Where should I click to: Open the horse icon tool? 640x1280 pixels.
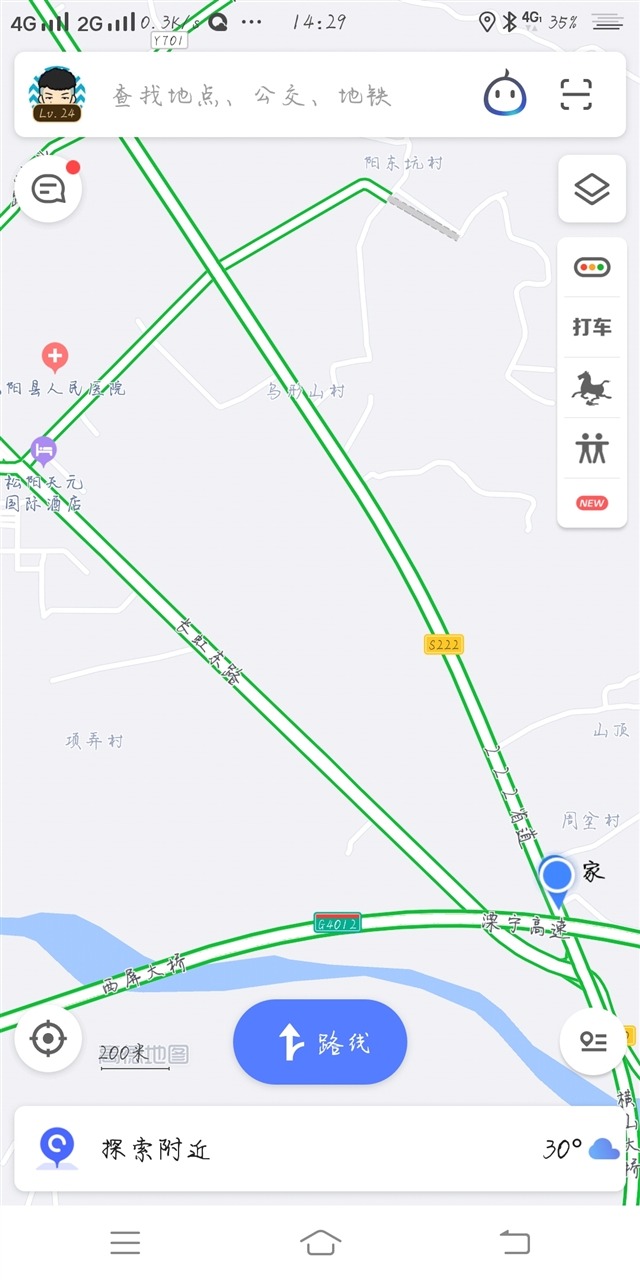click(x=592, y=388)
